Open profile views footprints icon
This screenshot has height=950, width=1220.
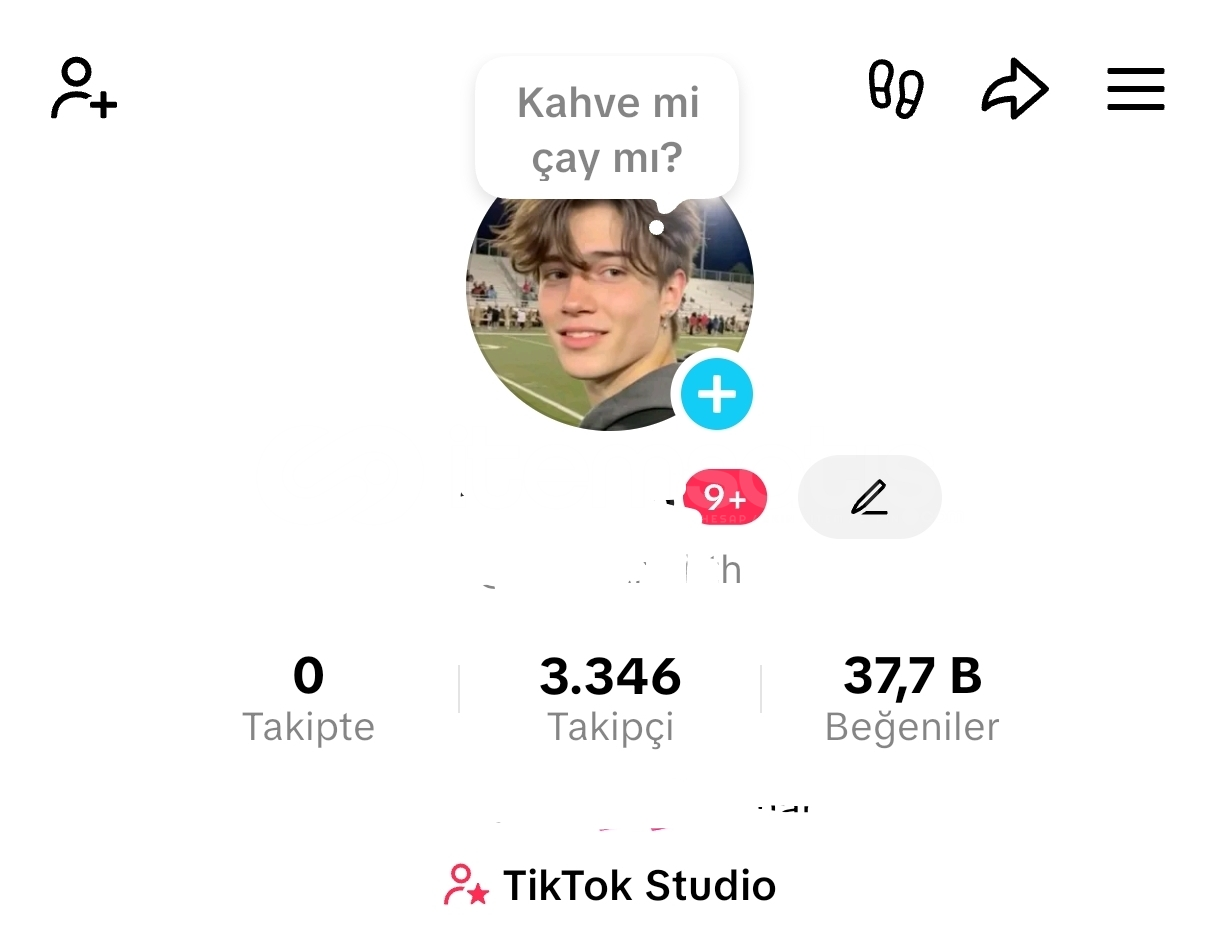pyautogui.click(x=895, y=90)
